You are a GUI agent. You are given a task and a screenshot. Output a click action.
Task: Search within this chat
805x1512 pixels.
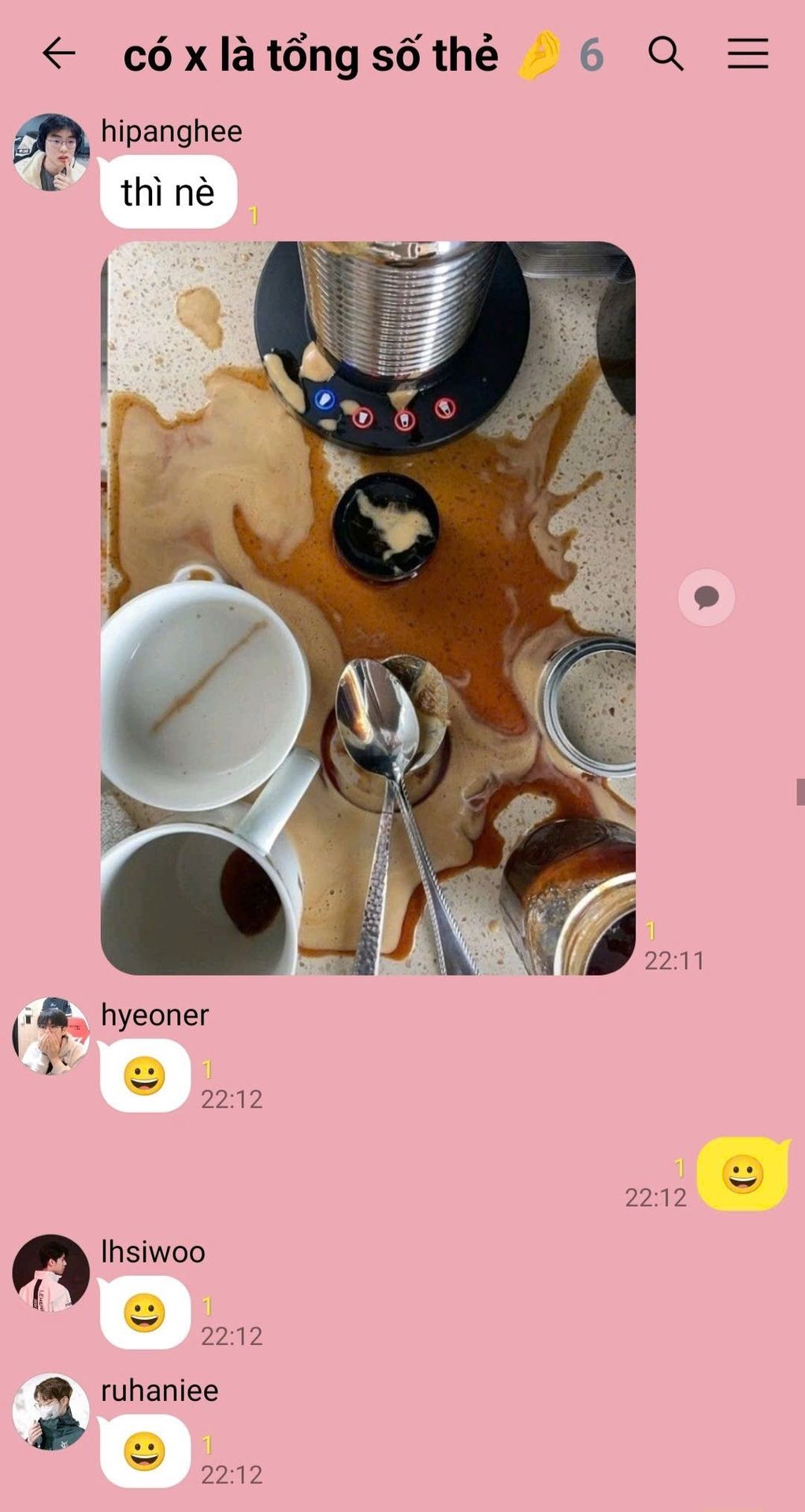666,54
